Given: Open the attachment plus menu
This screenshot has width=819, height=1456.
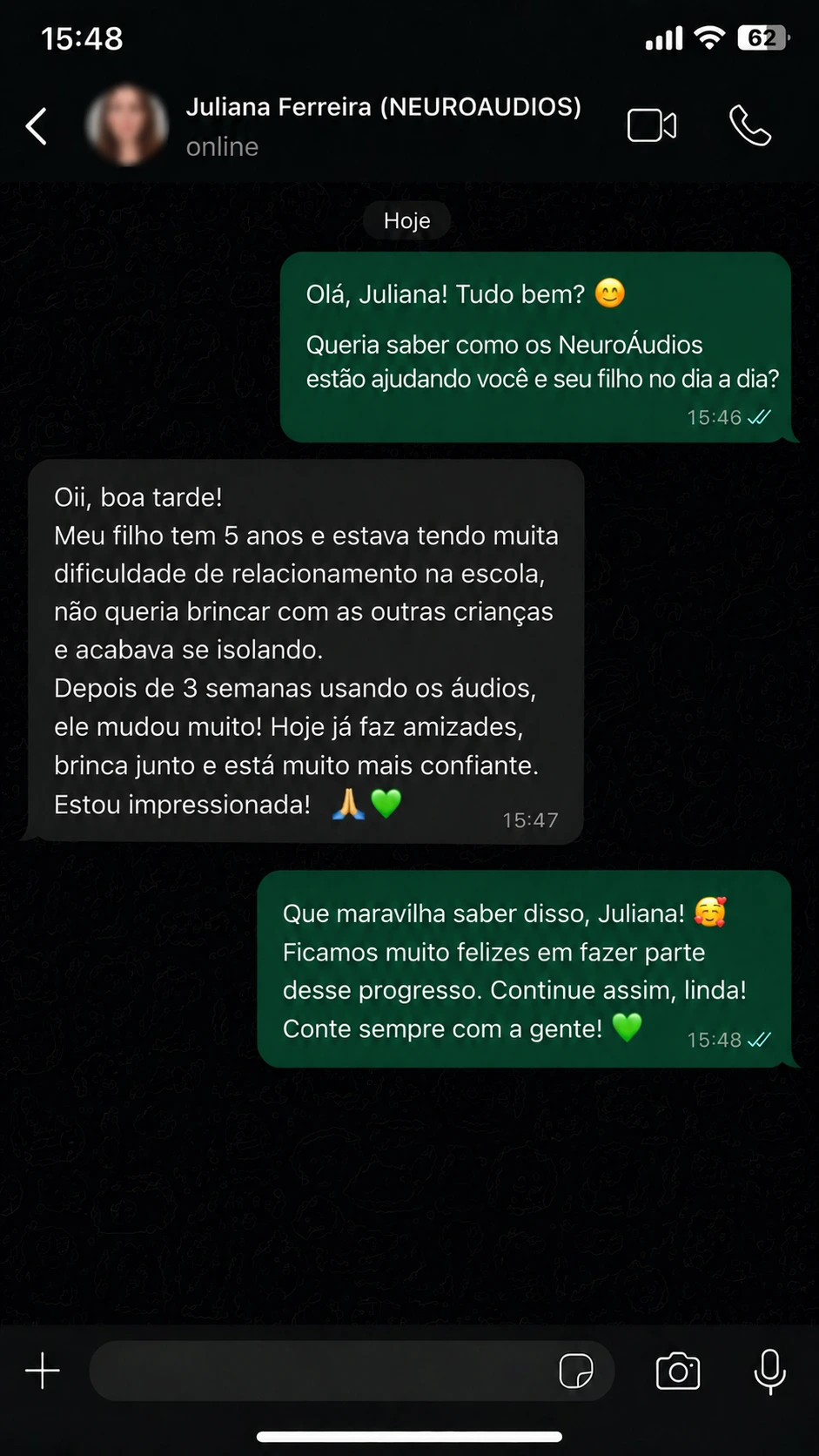Looking at the screenshot, I should pos(42,1371).
